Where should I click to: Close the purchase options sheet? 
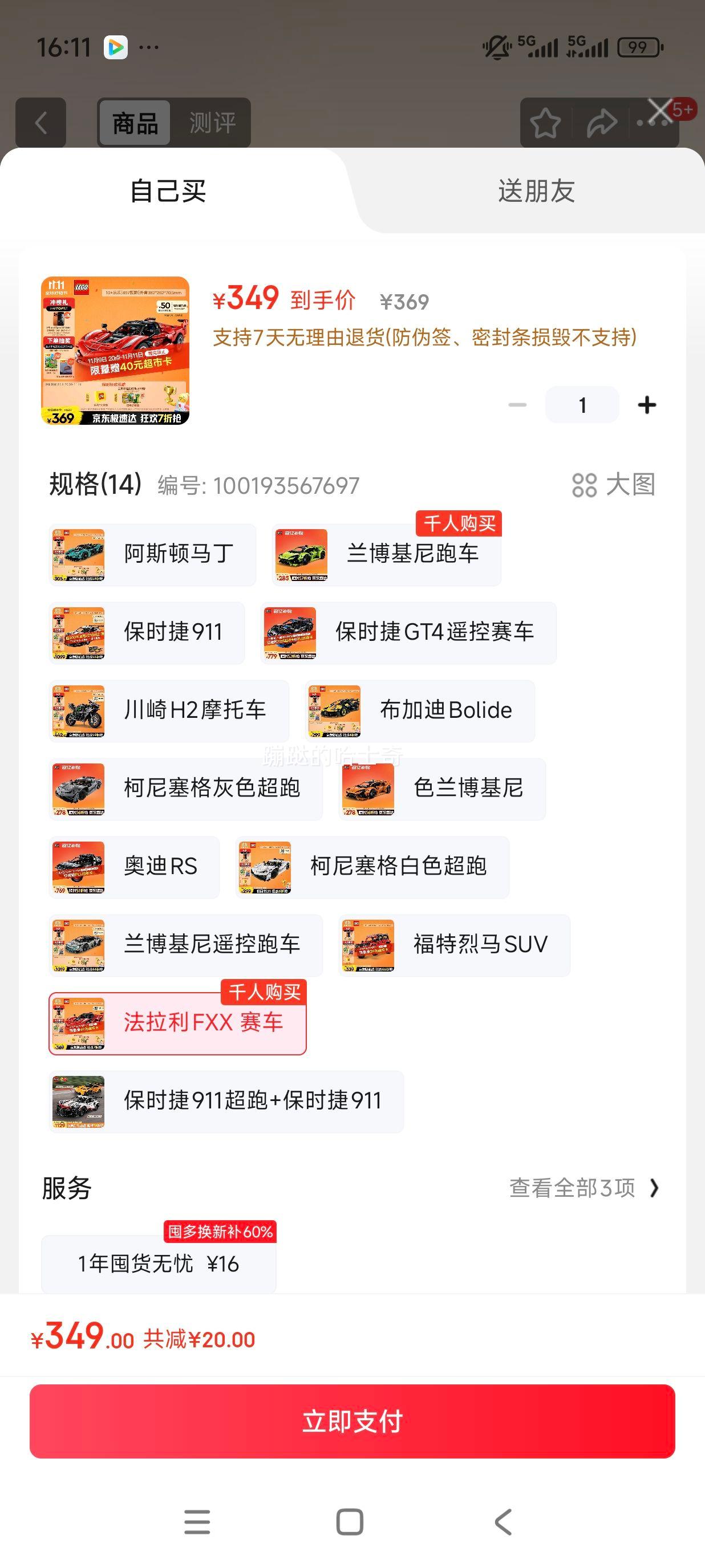point(660,111)
